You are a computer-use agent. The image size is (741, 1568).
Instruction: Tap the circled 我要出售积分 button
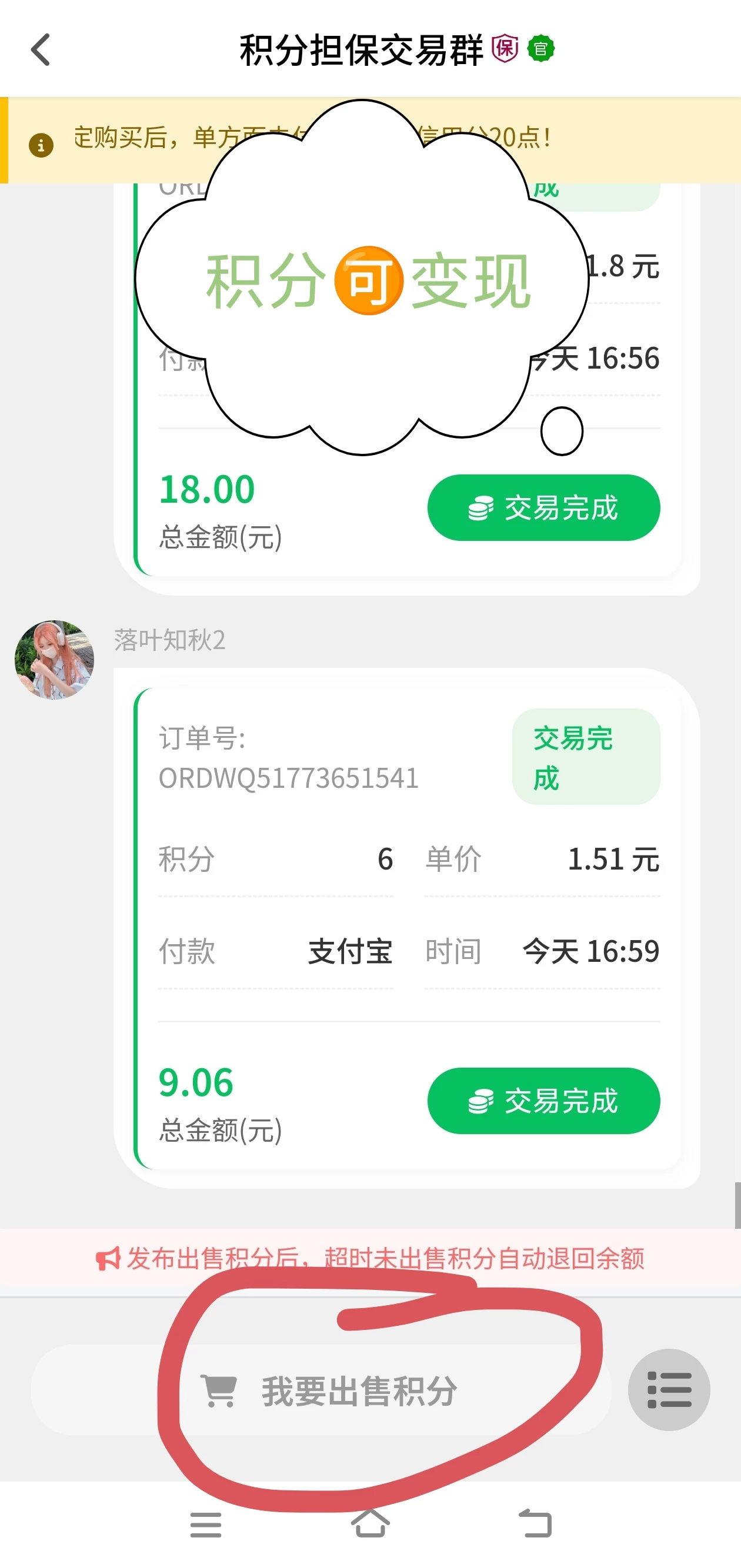(359, 1389)
